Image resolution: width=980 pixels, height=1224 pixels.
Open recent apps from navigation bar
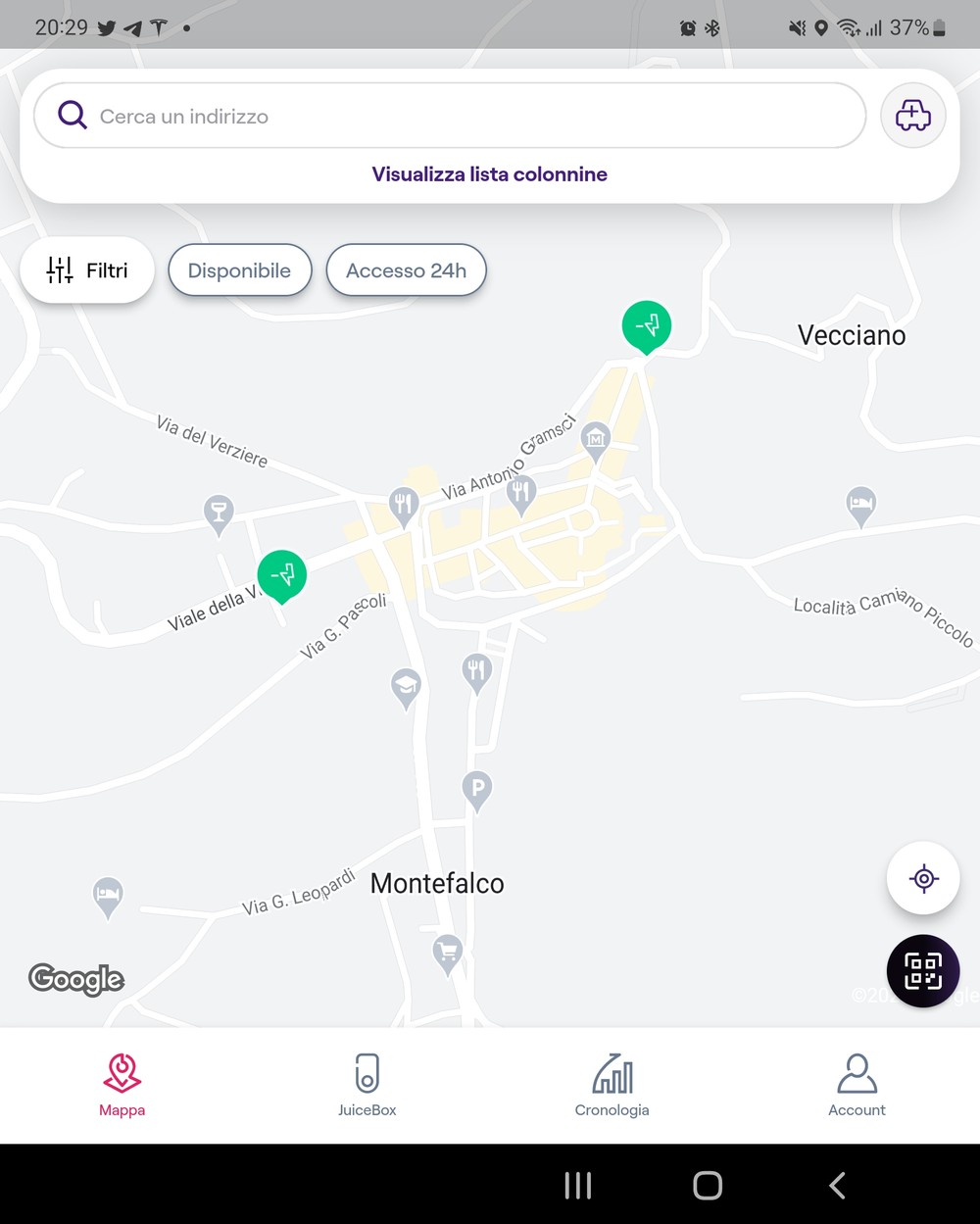[x=578, y=1186]
